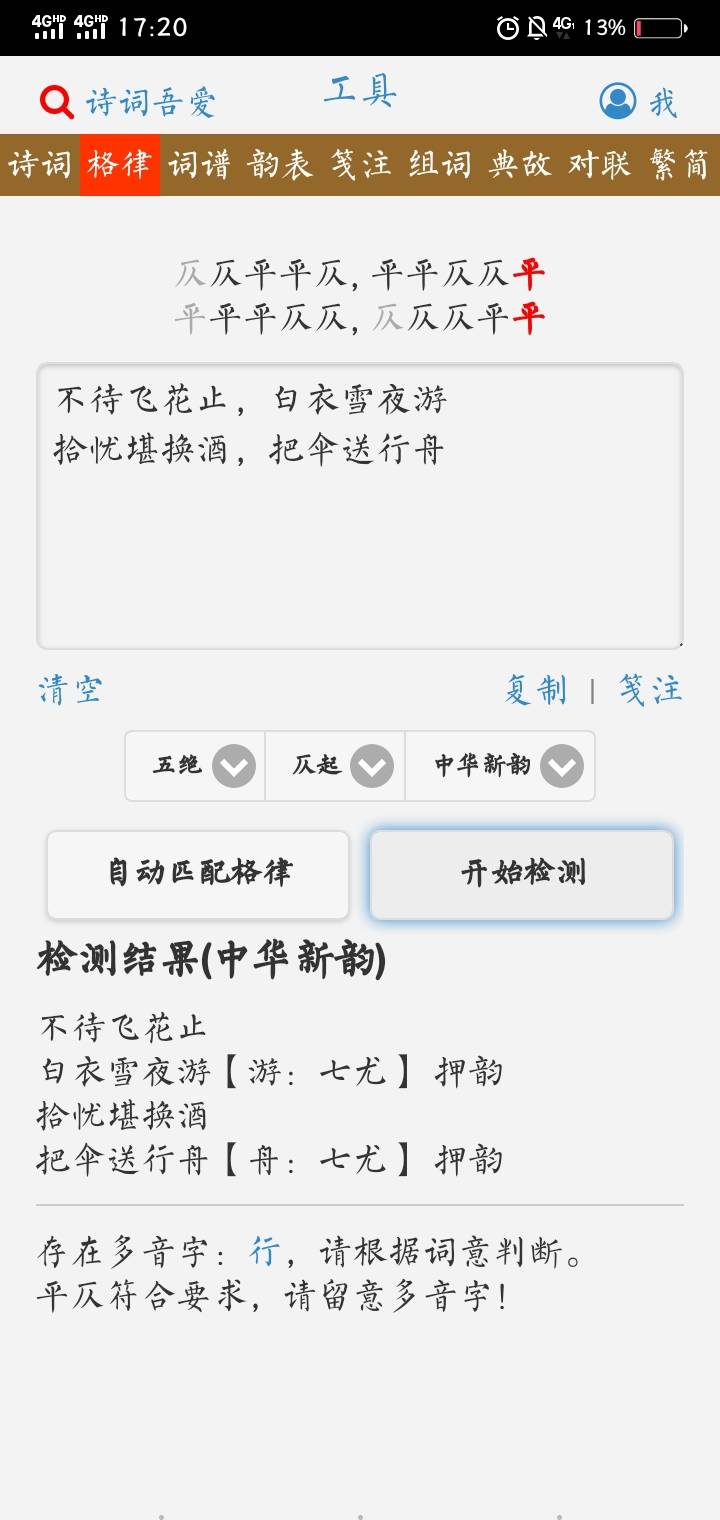Open the 诗词吾爱 search
This screenshot has width=720, height=1520.
(x=127, y=102)
